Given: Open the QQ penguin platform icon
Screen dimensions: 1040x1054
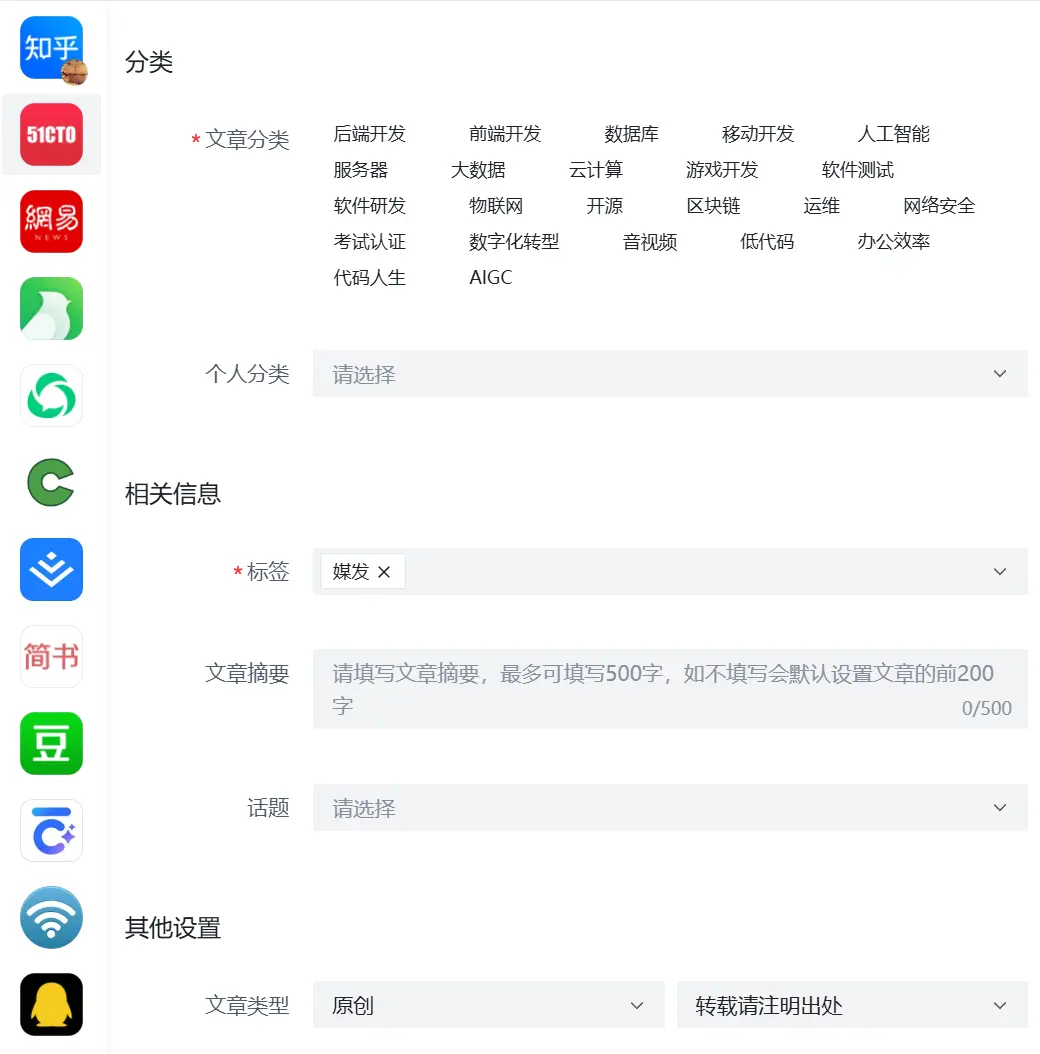Looking at the screenshot, I should tap(51, 1004).
